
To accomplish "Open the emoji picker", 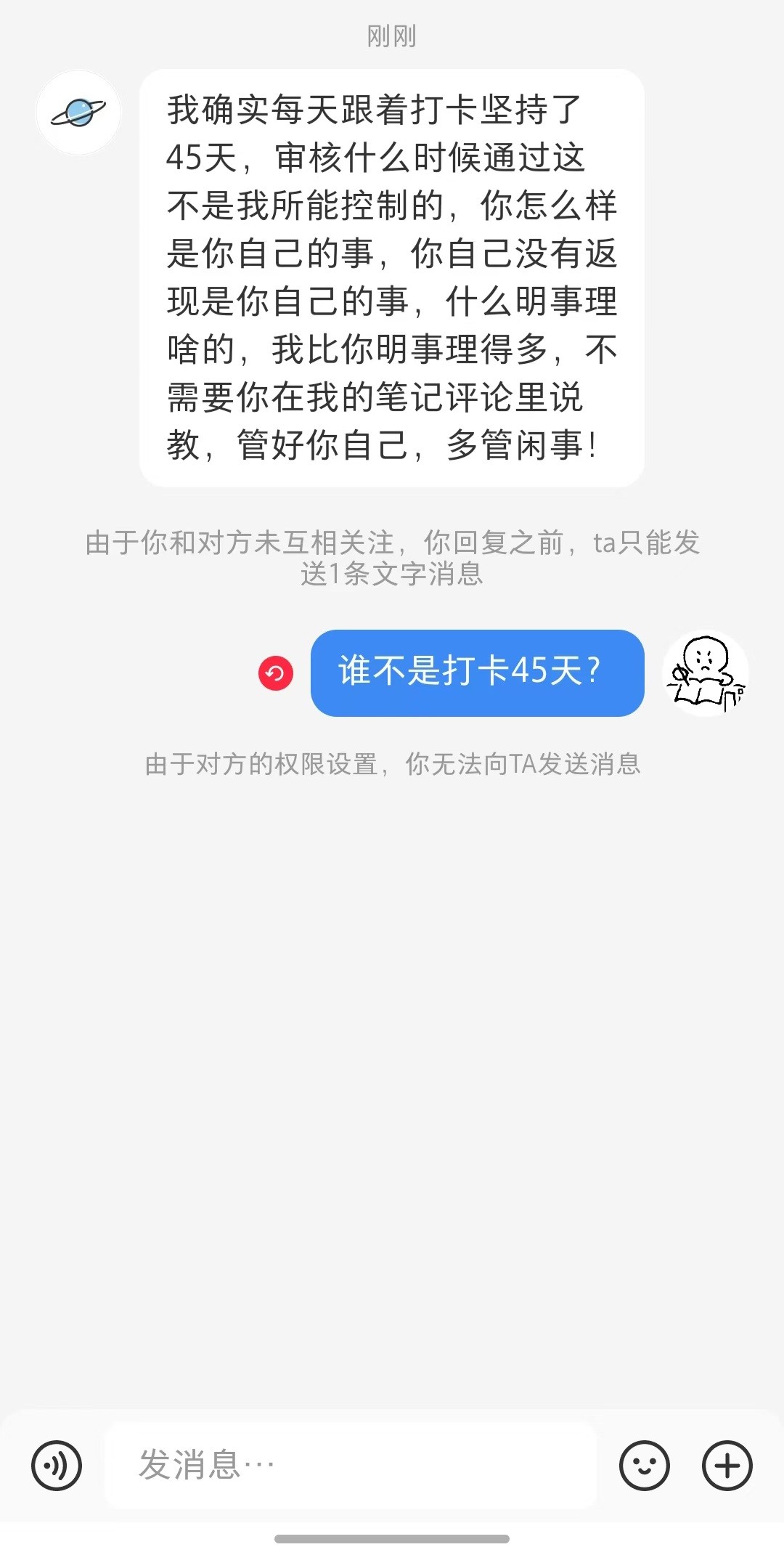I will 645,1465.
